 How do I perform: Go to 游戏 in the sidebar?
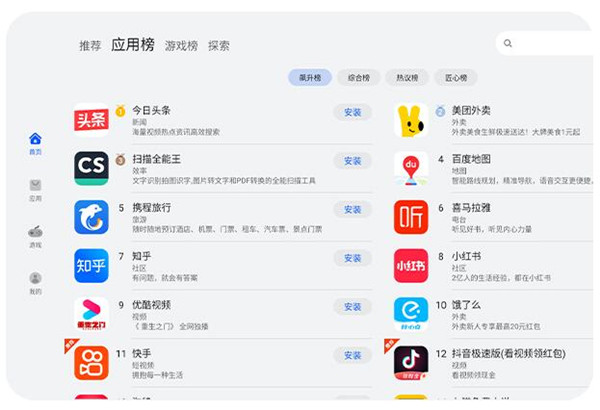[35, 236]
